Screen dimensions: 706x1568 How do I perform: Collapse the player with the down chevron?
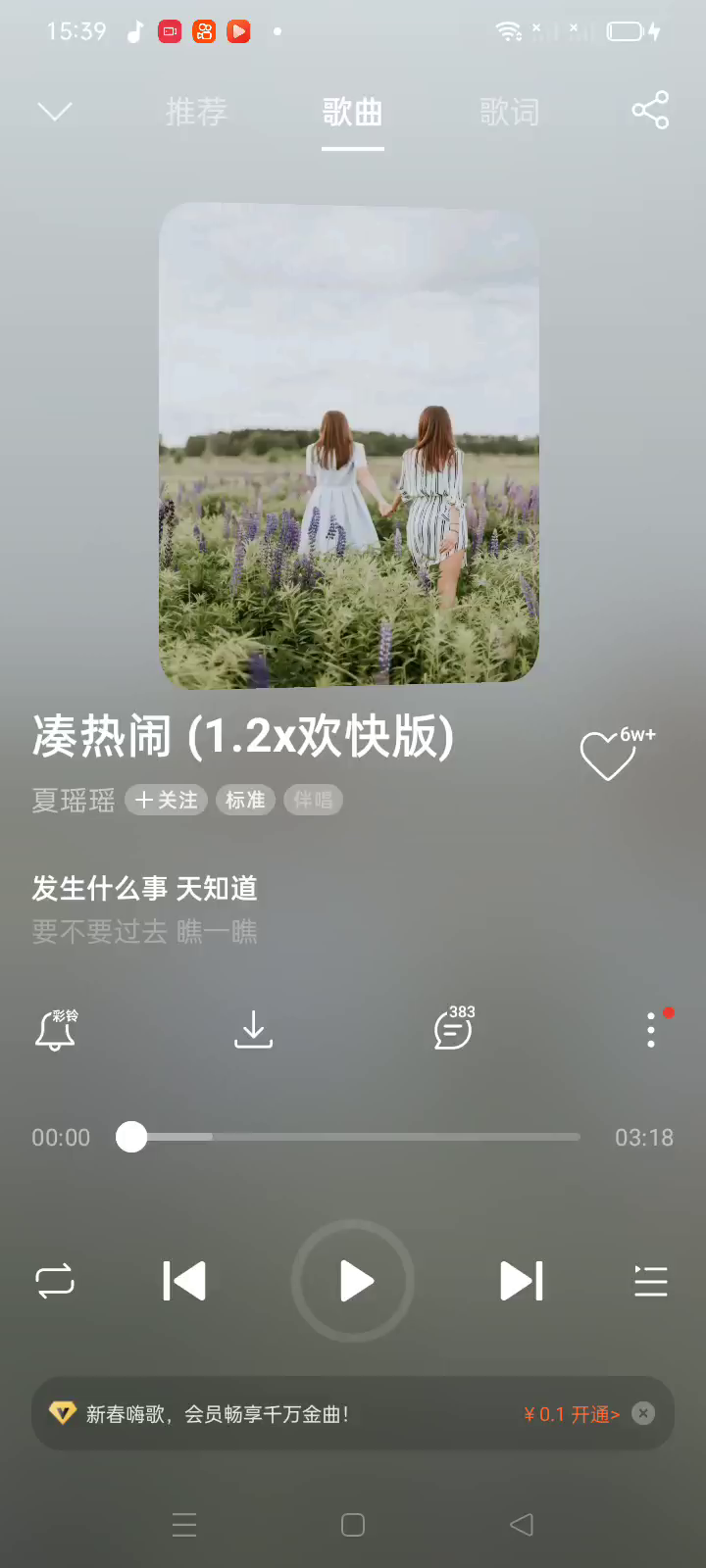tap(55, 111)
